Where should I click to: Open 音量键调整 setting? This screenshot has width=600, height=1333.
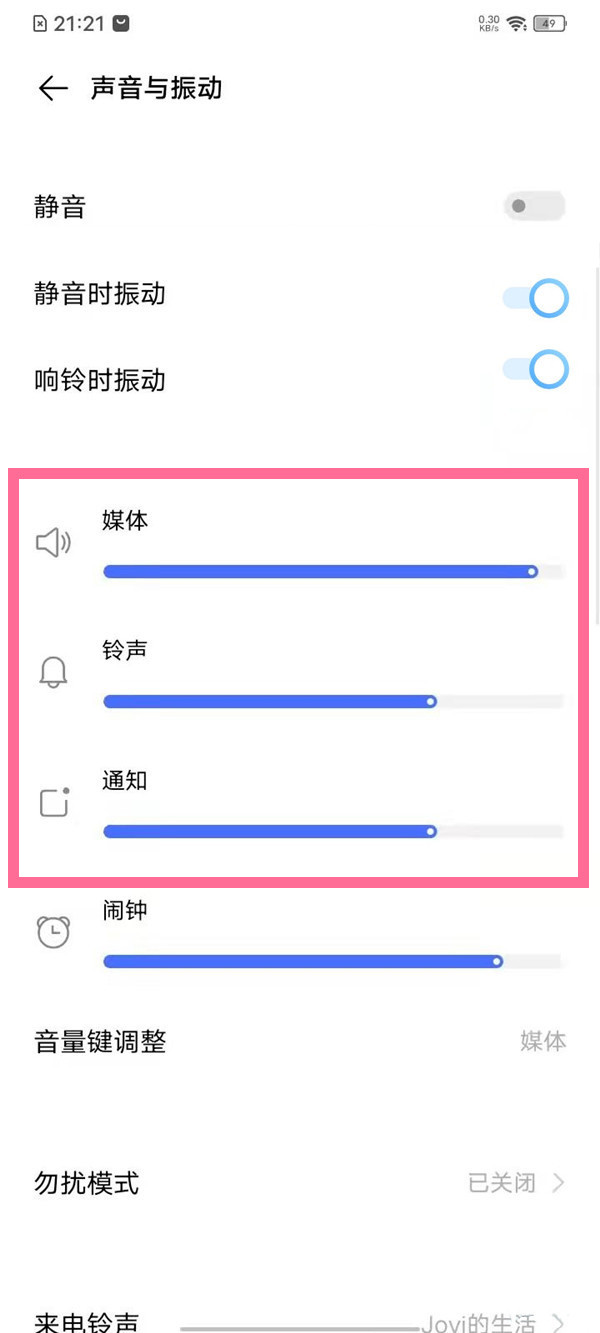coord(300,1042)
